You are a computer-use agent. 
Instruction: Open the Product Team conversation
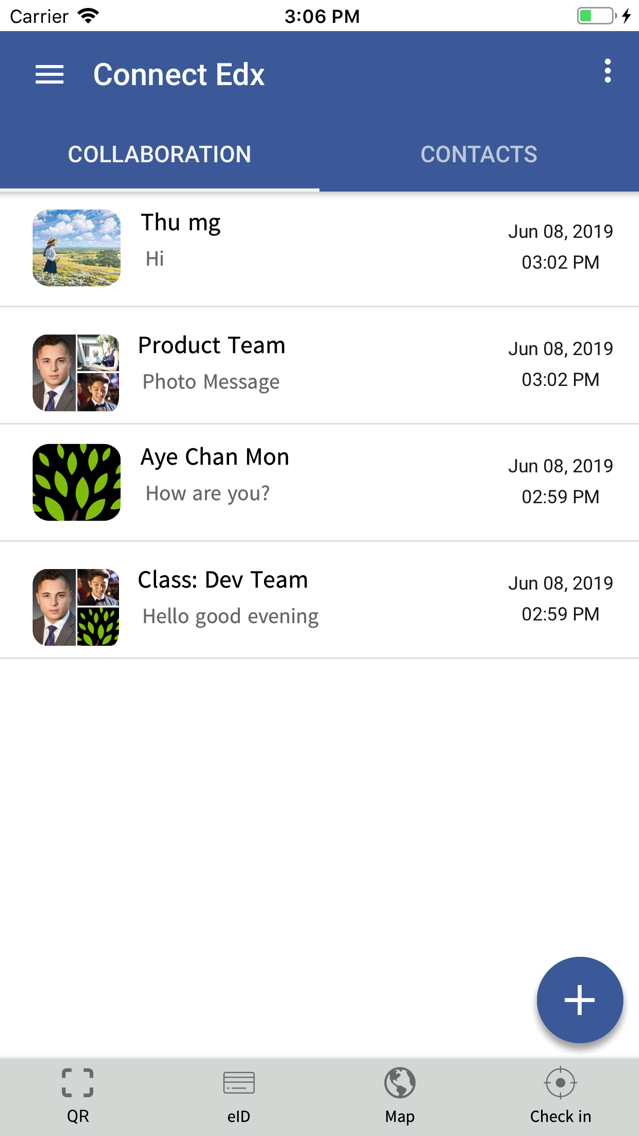(x=320, y=365)
